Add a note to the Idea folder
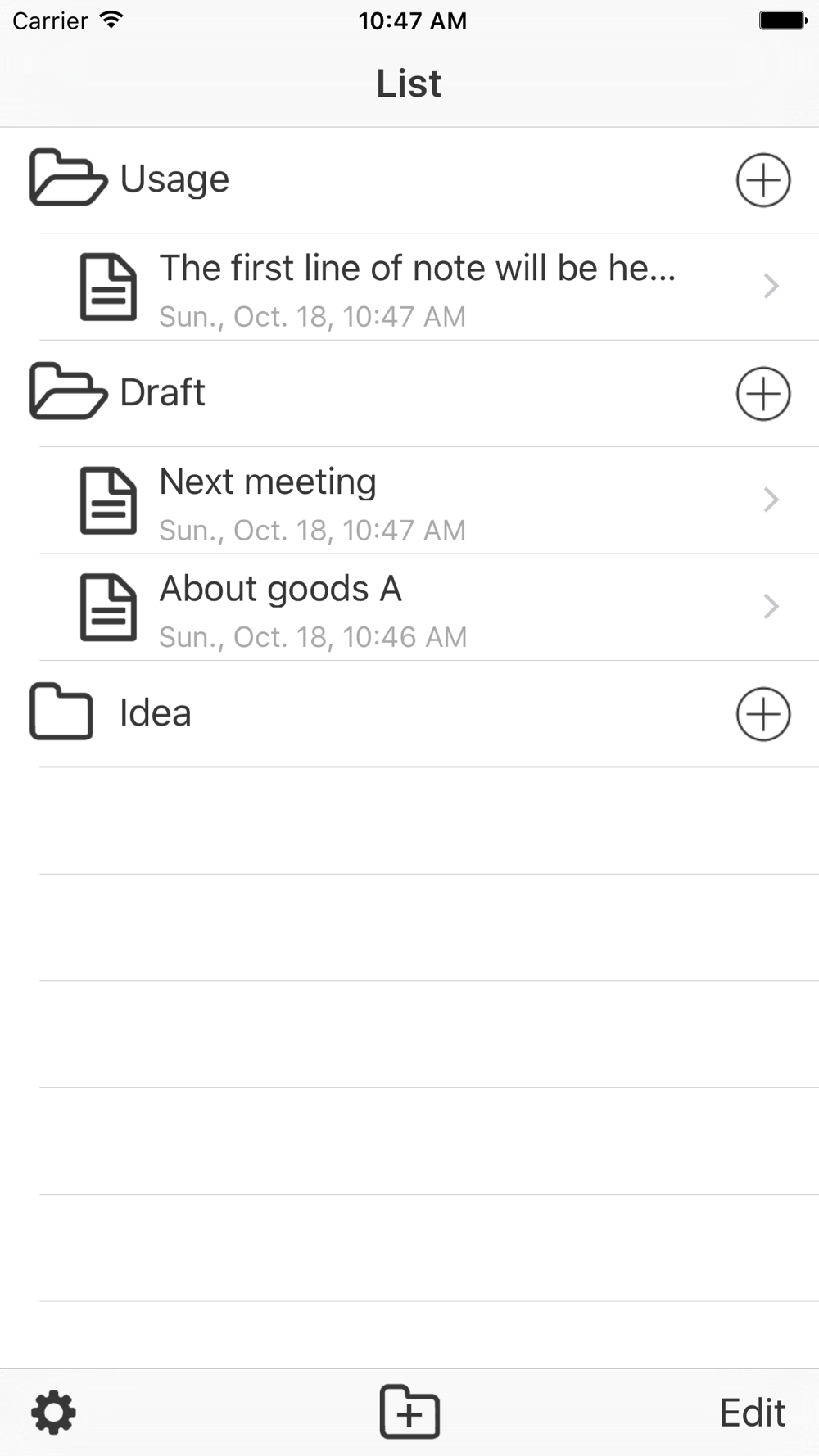Screen dimensions: 819x1456 (x=762, y=714)
